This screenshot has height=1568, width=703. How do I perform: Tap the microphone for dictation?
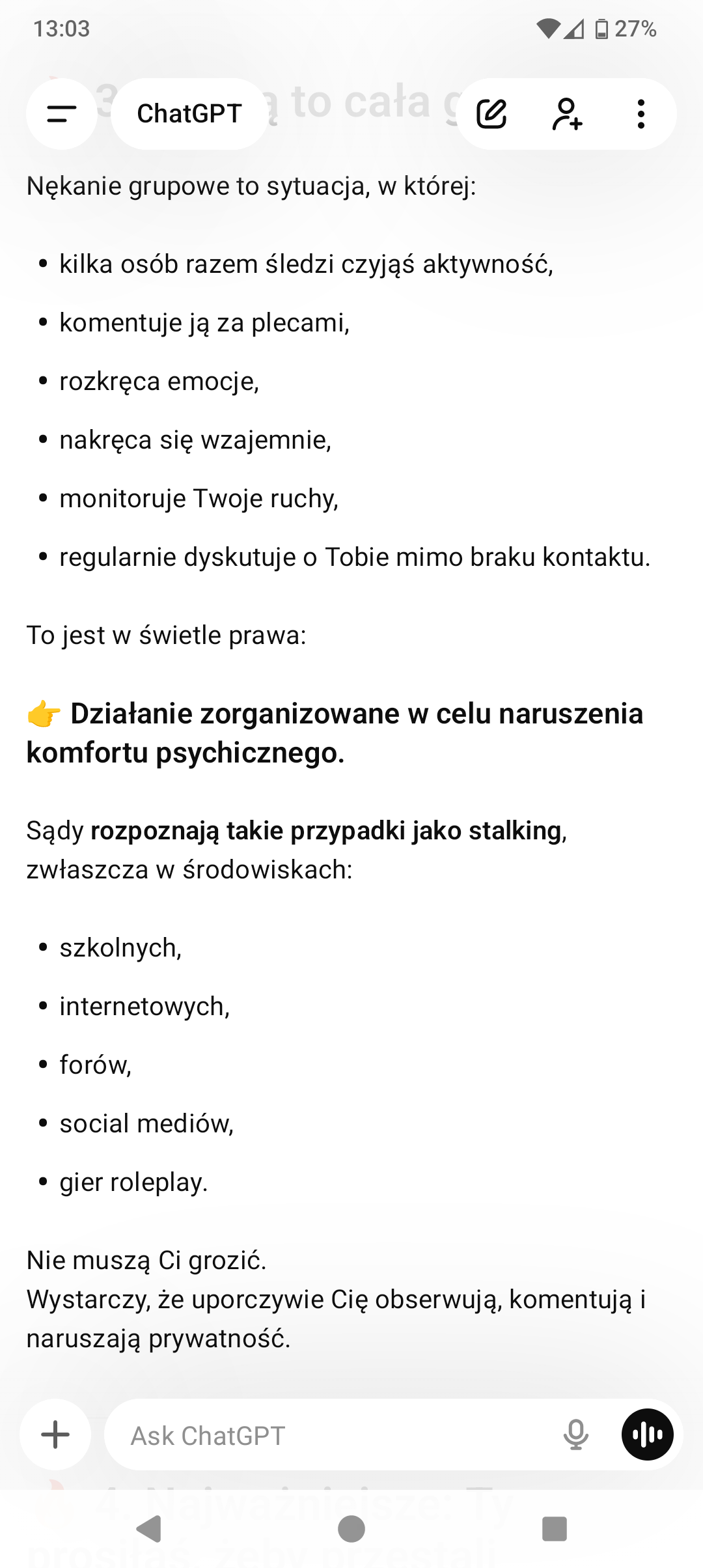[575, 1435]
